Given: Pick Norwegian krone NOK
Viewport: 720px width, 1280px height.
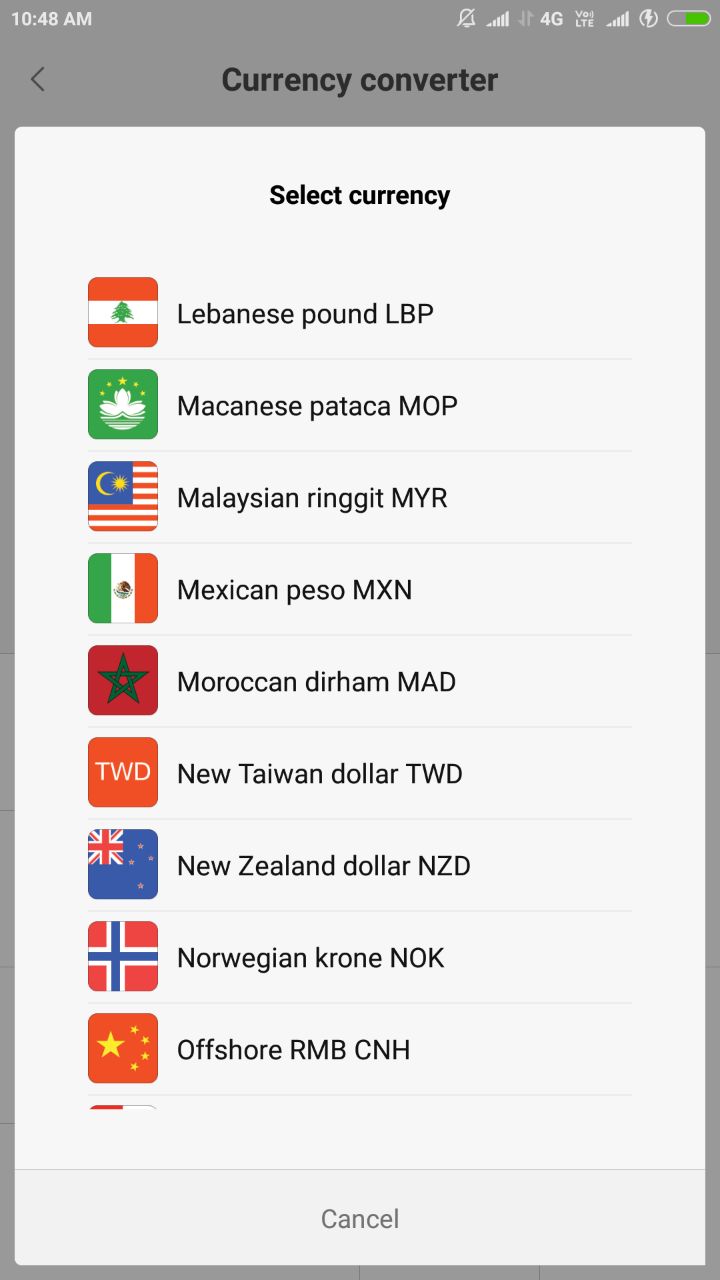Looking at the screenshot, I should [310, 958].
